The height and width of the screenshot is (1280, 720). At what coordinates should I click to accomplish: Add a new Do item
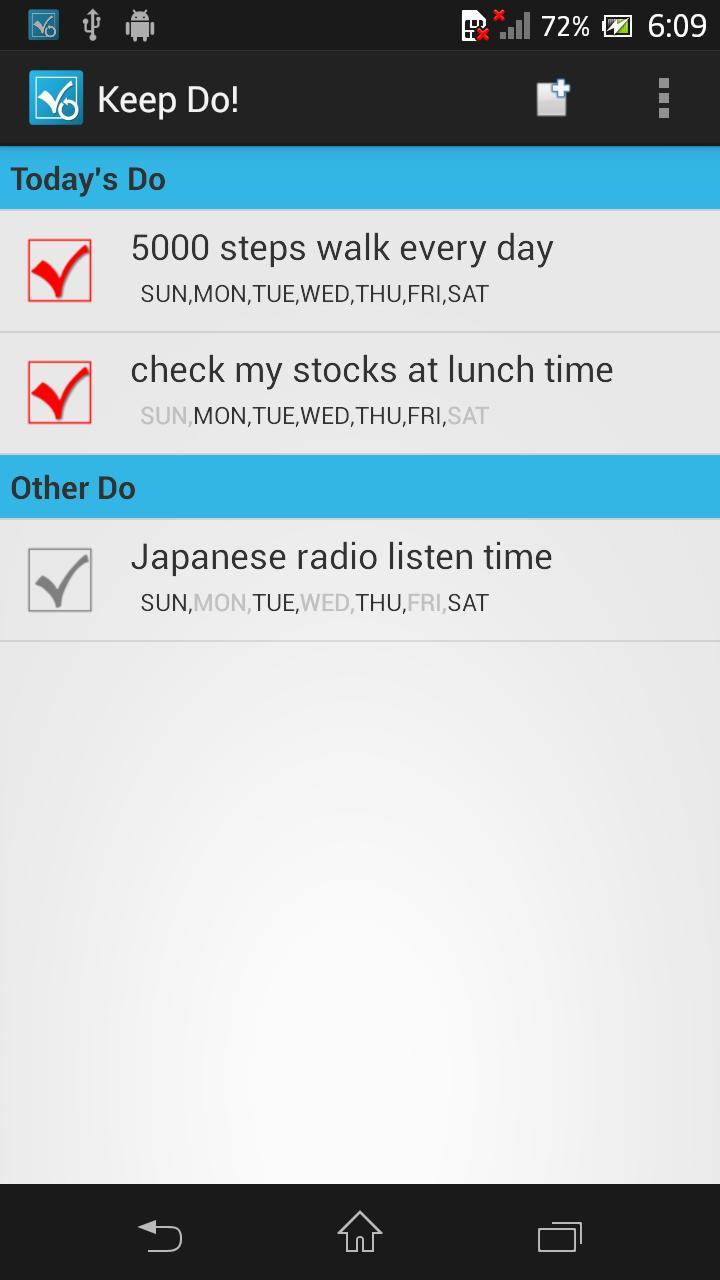coord(552,99)
